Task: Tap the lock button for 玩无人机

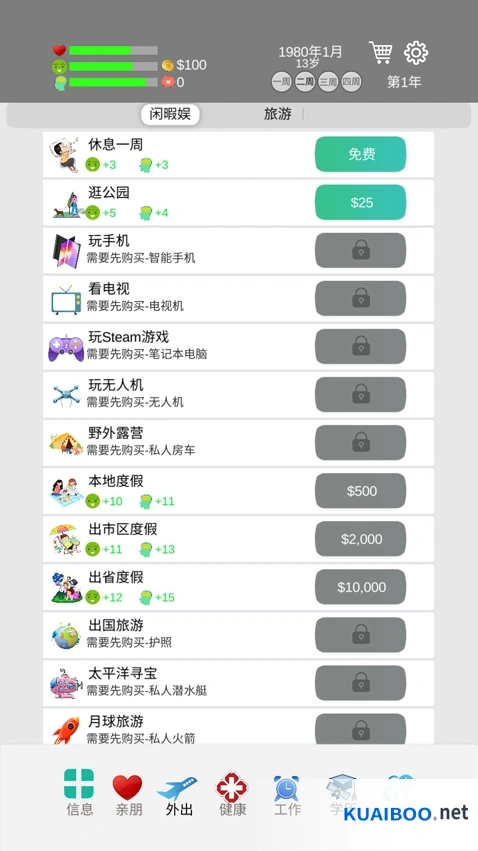Action: pyautogui.click(x=360, y=395)
